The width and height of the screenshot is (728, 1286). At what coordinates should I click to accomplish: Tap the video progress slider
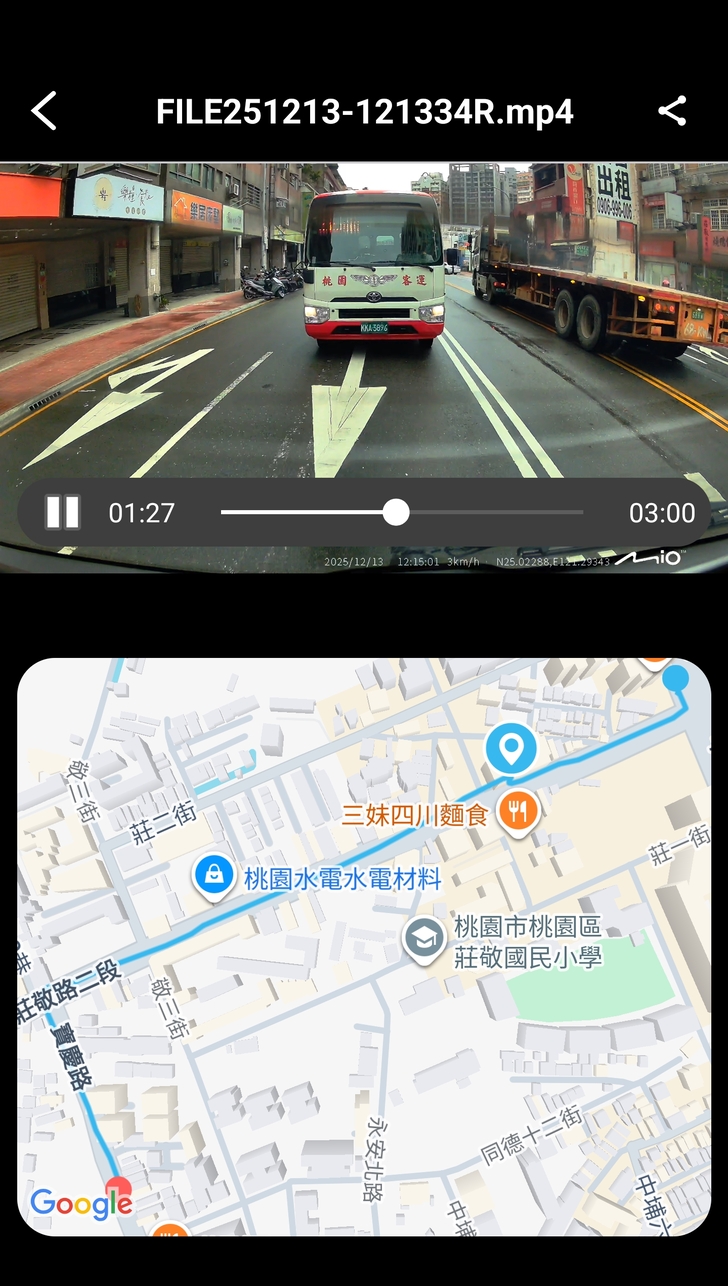[x=396, y=513]
